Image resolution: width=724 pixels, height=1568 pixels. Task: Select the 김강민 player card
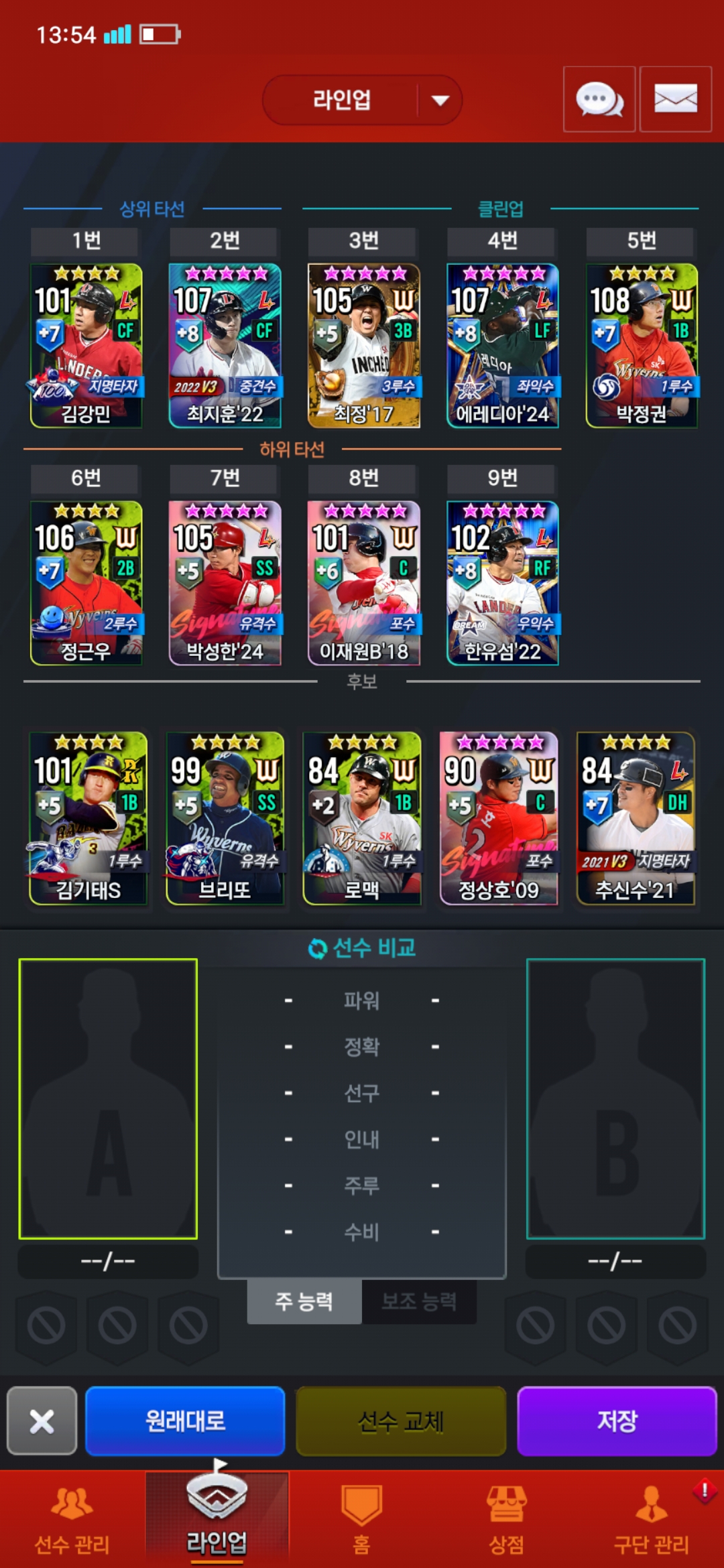[x=86, y=346]
